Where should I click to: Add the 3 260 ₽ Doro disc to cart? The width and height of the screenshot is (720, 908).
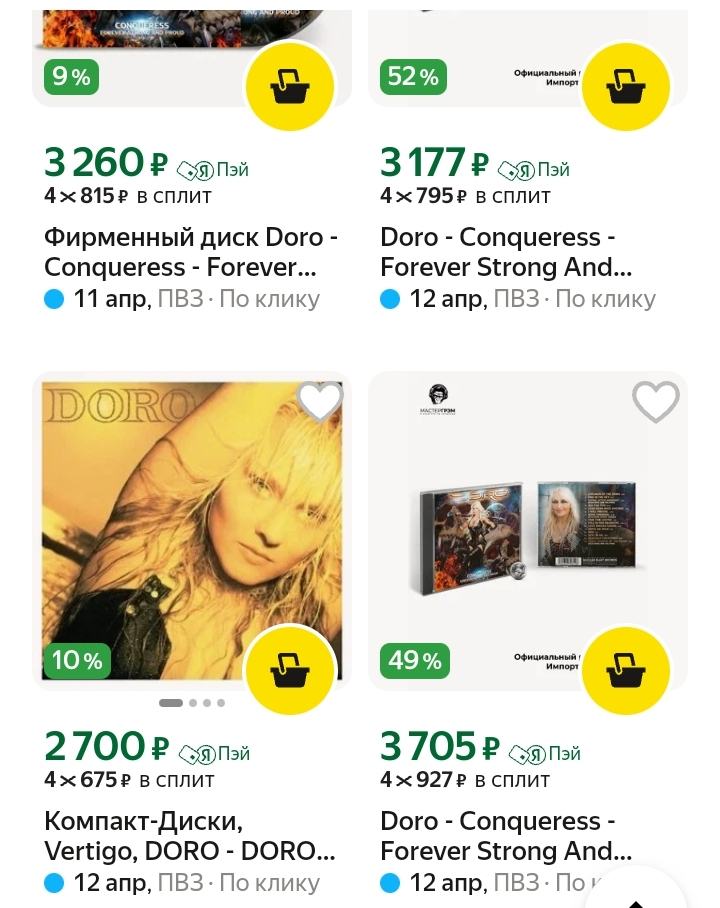[x=290, y=87]
